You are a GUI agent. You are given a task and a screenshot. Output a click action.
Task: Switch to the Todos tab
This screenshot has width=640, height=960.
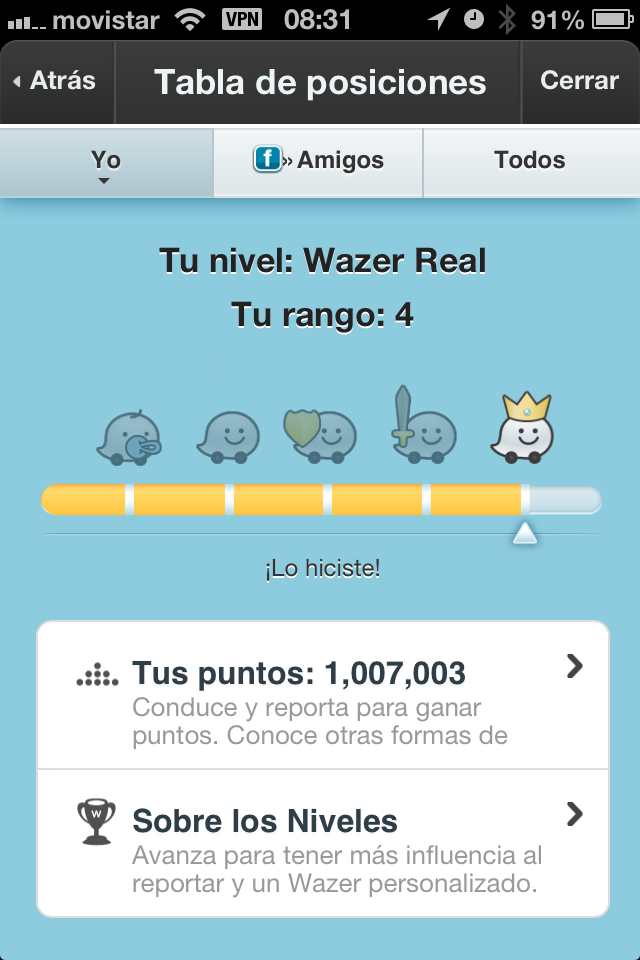[530, 161]
